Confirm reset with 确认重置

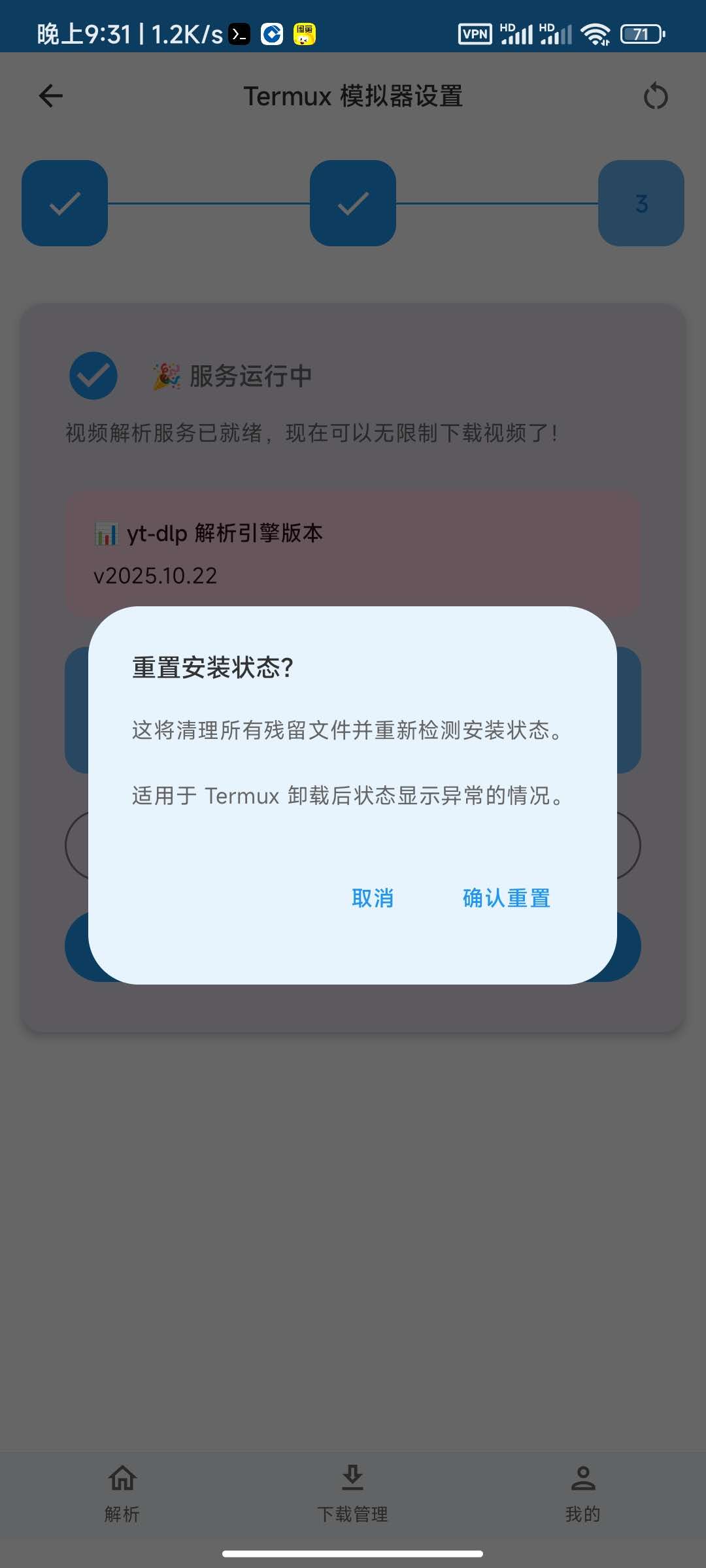click(x=506, y=898)
